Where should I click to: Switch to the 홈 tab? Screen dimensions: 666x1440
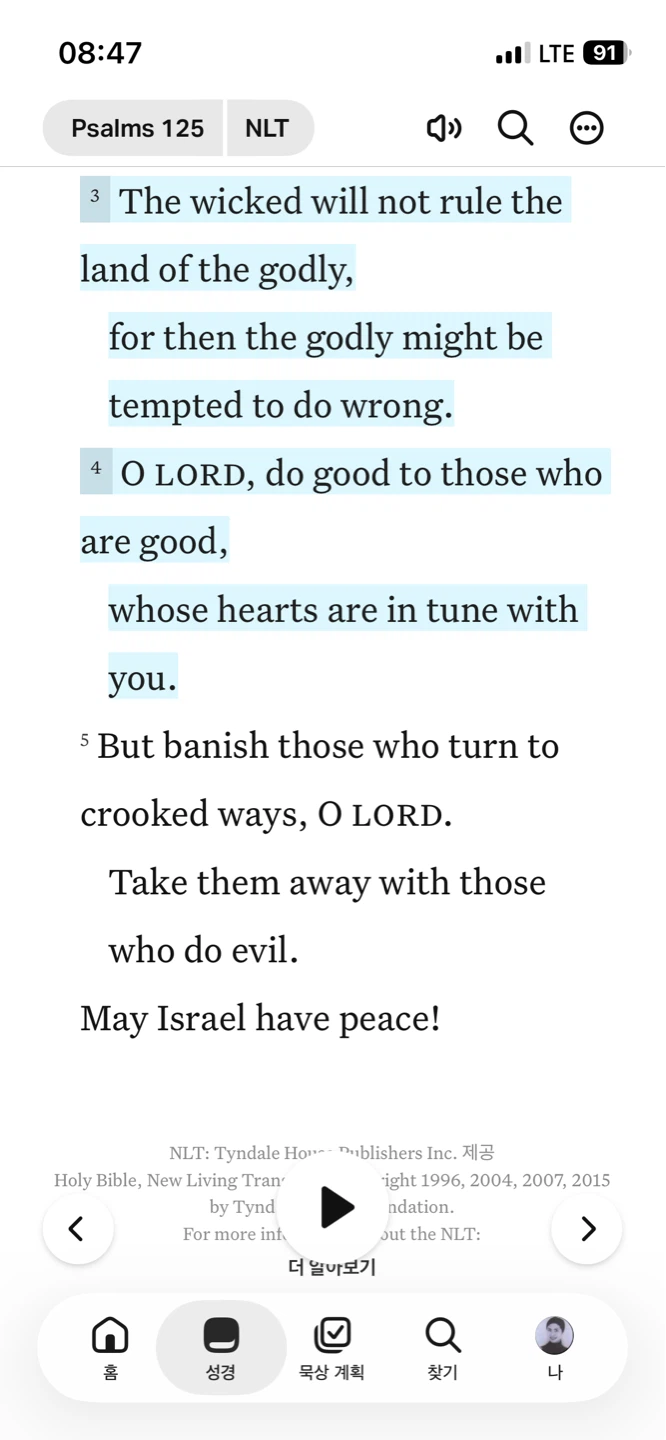click(x=110, y=1348)
